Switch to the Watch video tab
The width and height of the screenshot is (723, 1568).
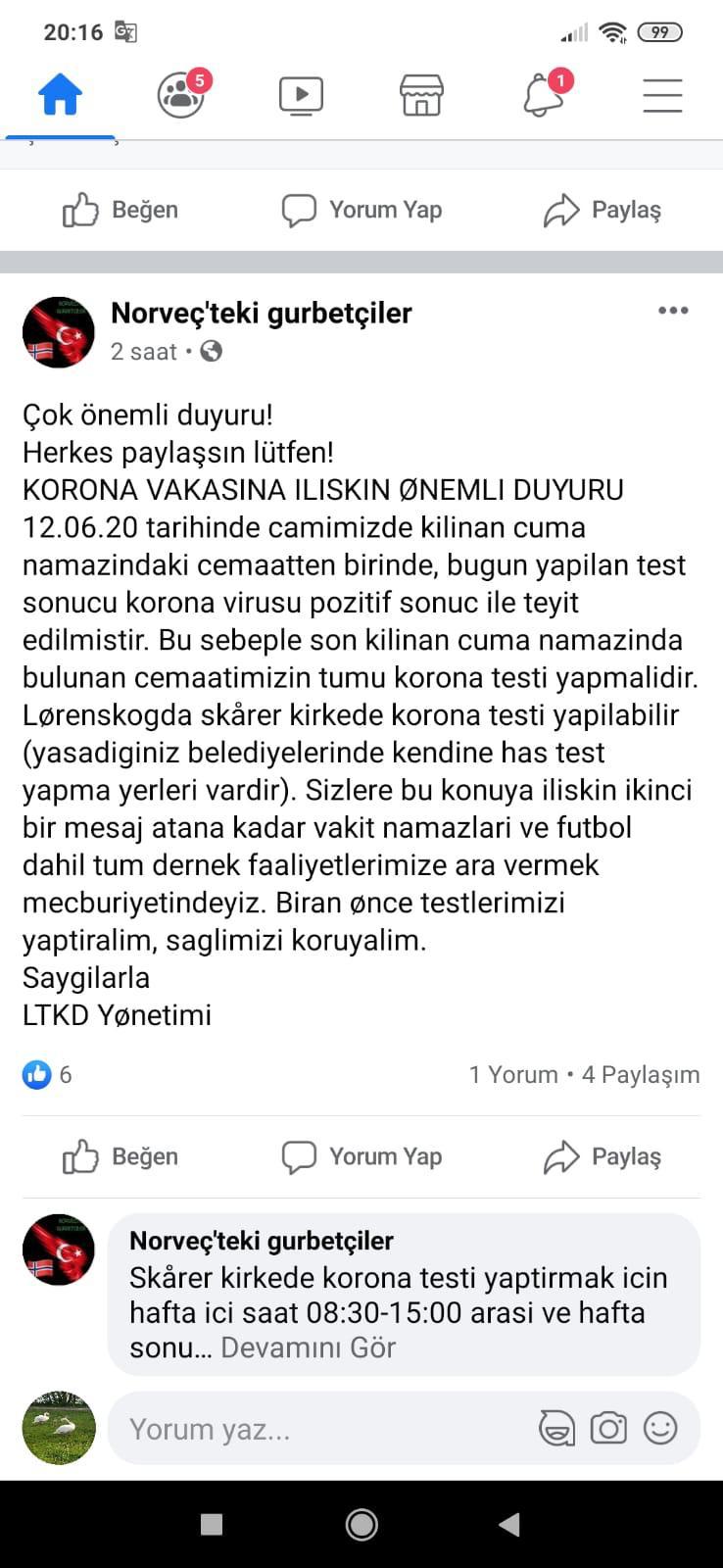coord(301,96)
